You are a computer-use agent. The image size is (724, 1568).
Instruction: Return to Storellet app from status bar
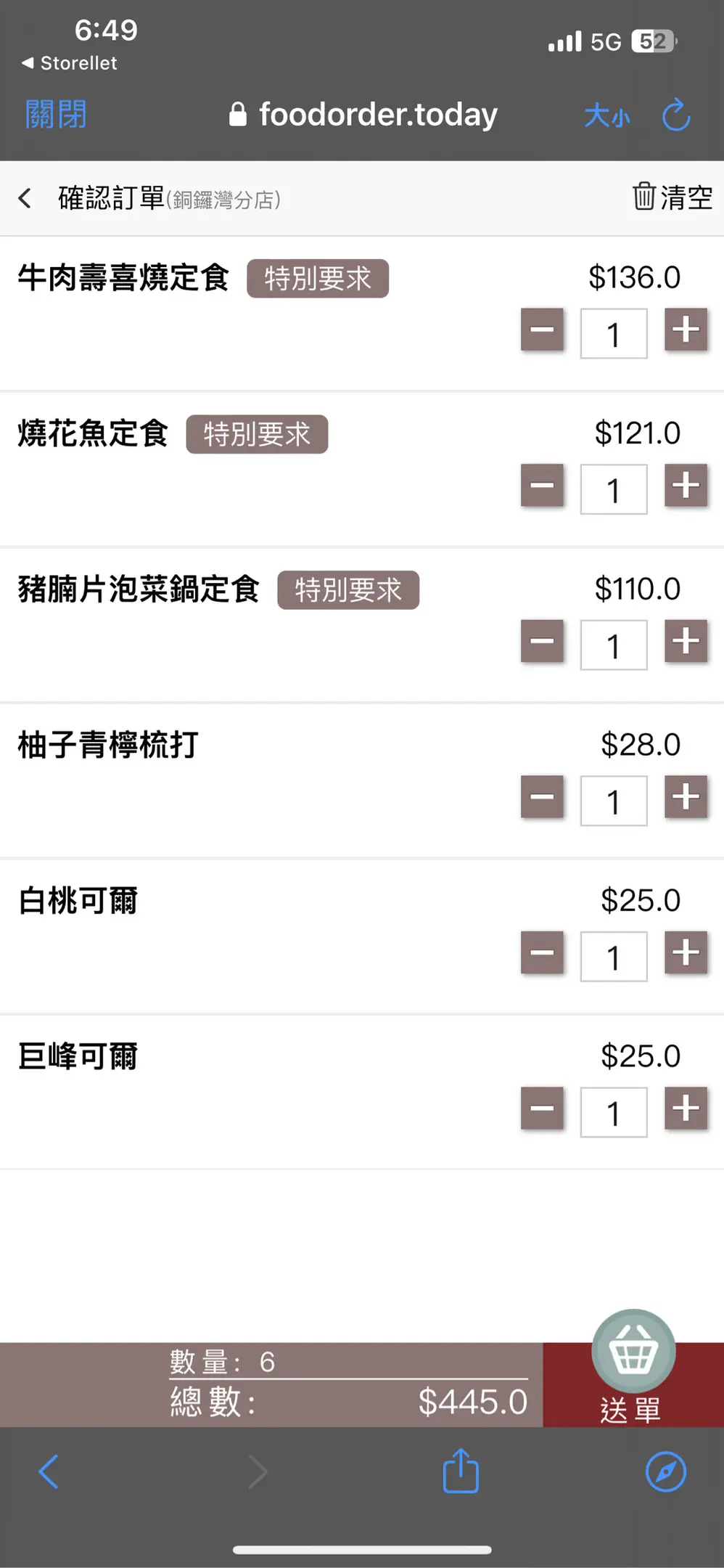tap(70, 63)
